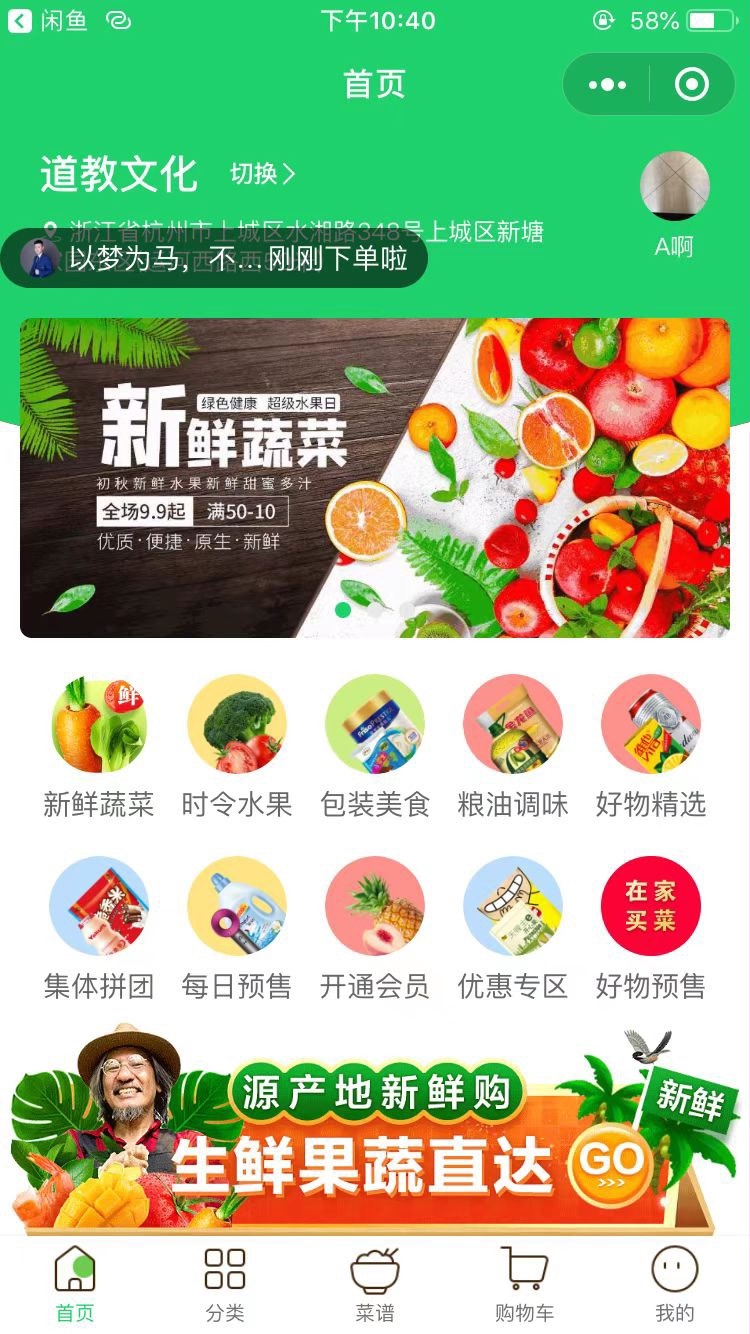Image resolution: width=750 pixels, height=1334 pixels.
Task: Switch to the 分类 tab
Action: pyautogui.click(x=225, y=1285)
